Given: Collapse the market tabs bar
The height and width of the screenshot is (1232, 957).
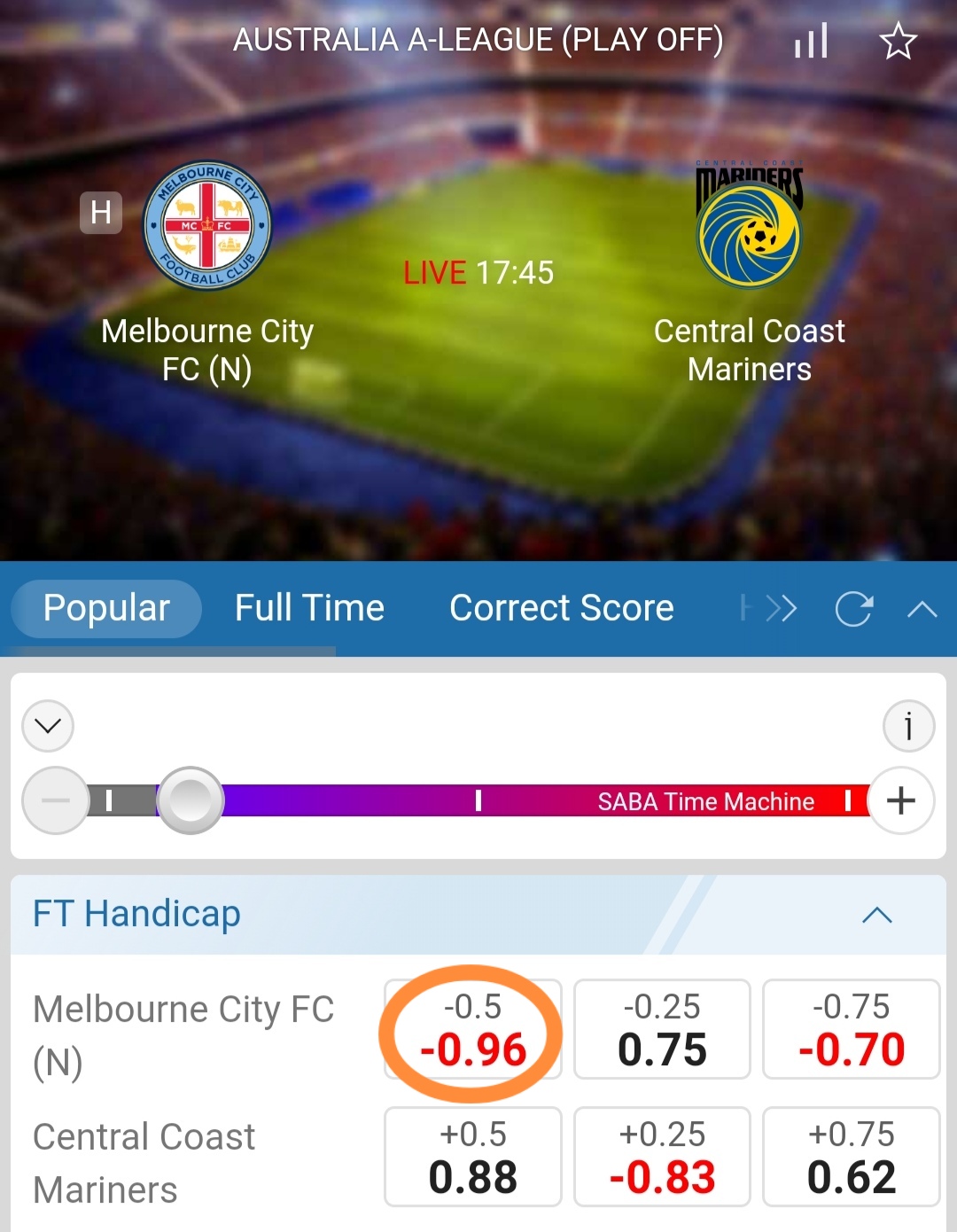Looking at the screenshot, I should [x=922, y=609].
